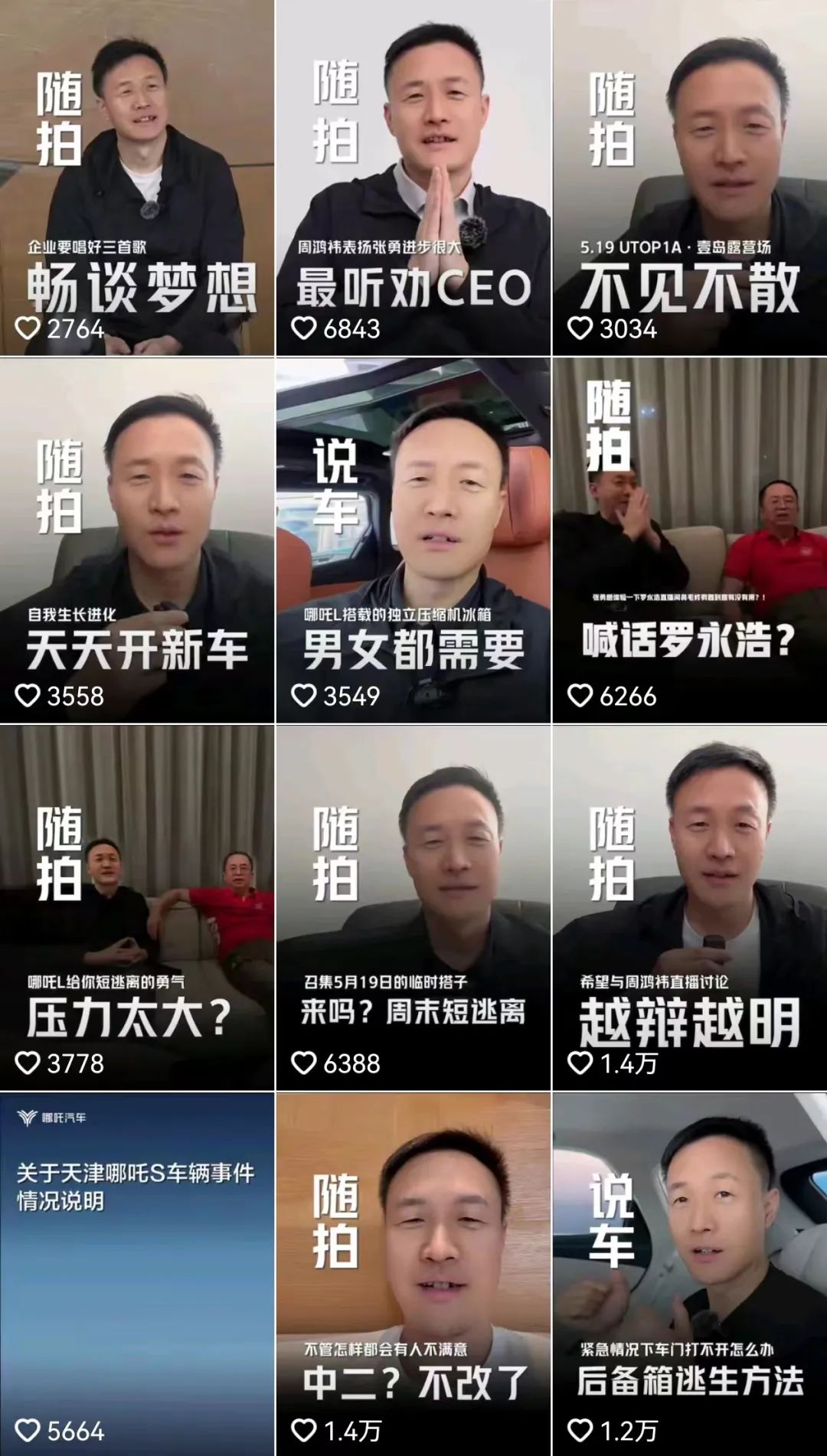Play the 喊话罗永浩? video
The width and height of the screenshot is (827, 1456).
[x=689, y=540]
